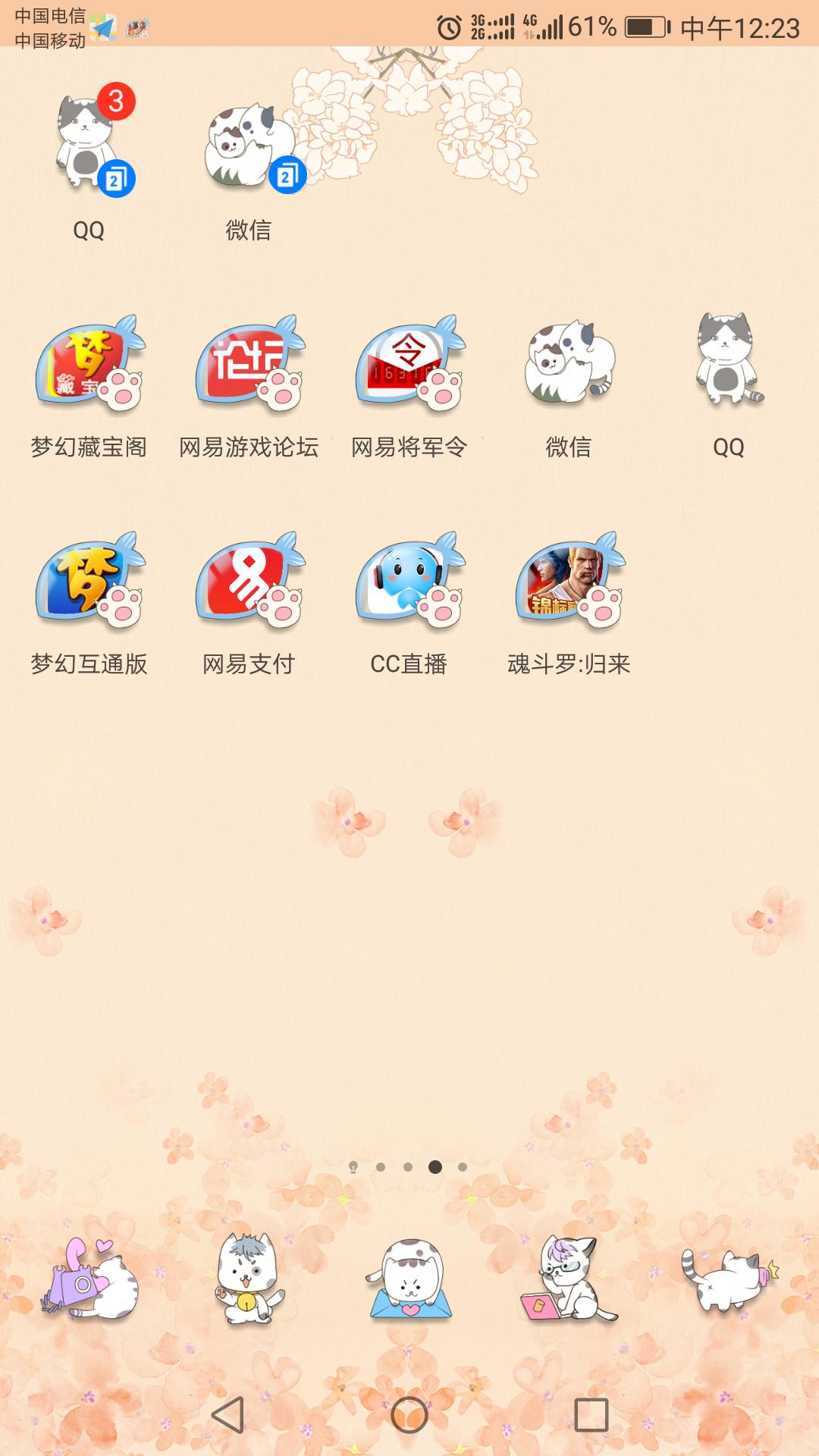The image size is (819, 1456).
Task: Tap the system back button
Action: [x=227, y=1415]
